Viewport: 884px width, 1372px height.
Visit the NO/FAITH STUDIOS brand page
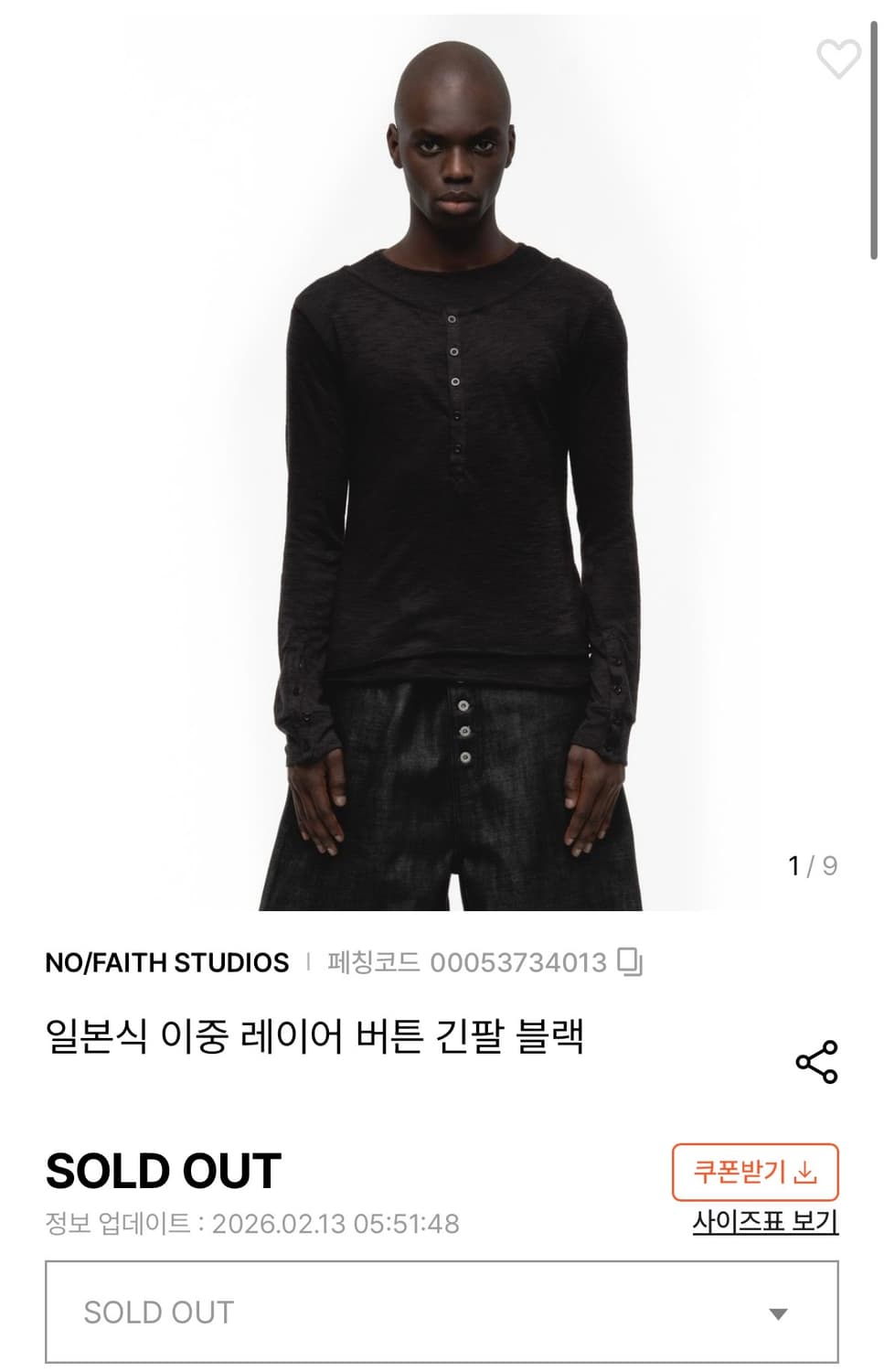(x=167, y=961)
